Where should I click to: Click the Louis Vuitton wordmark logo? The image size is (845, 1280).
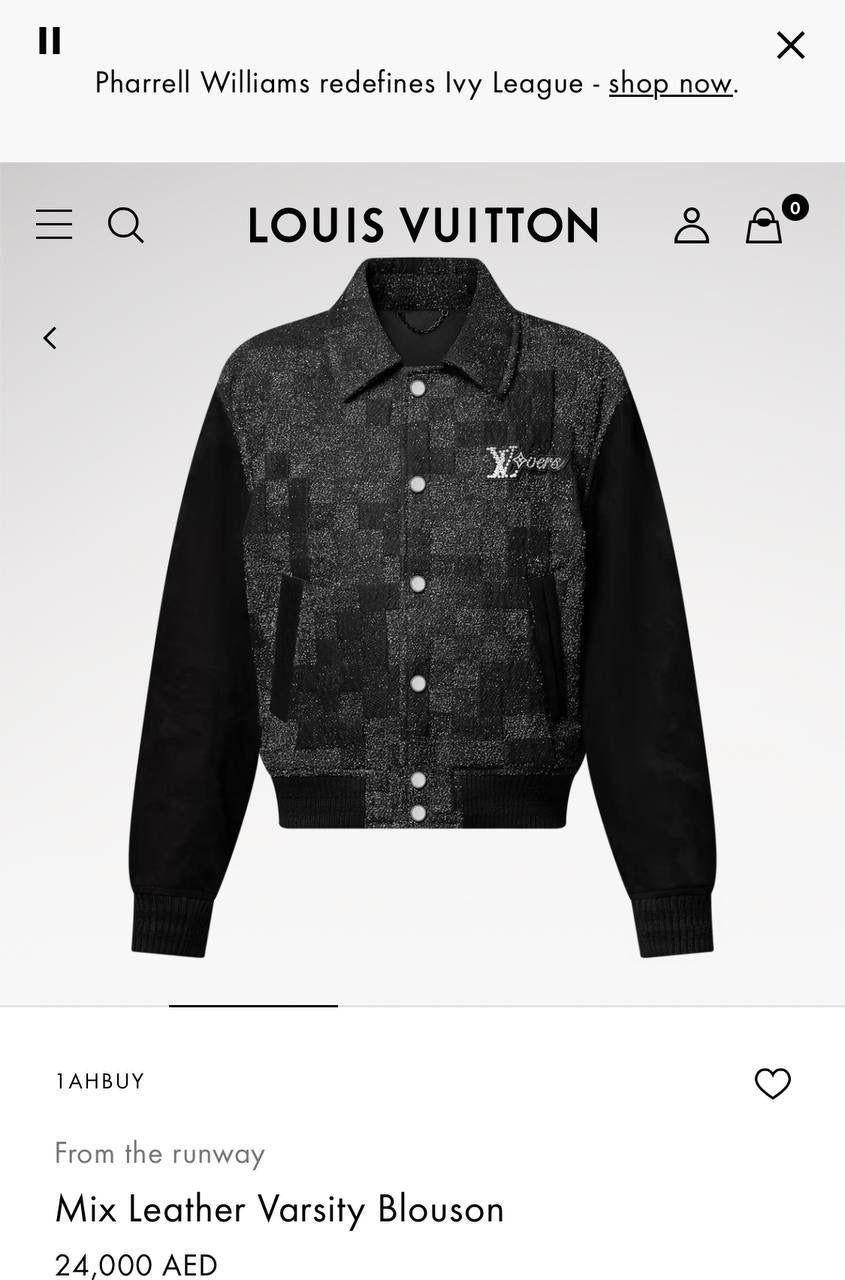[x=422, y=225]
